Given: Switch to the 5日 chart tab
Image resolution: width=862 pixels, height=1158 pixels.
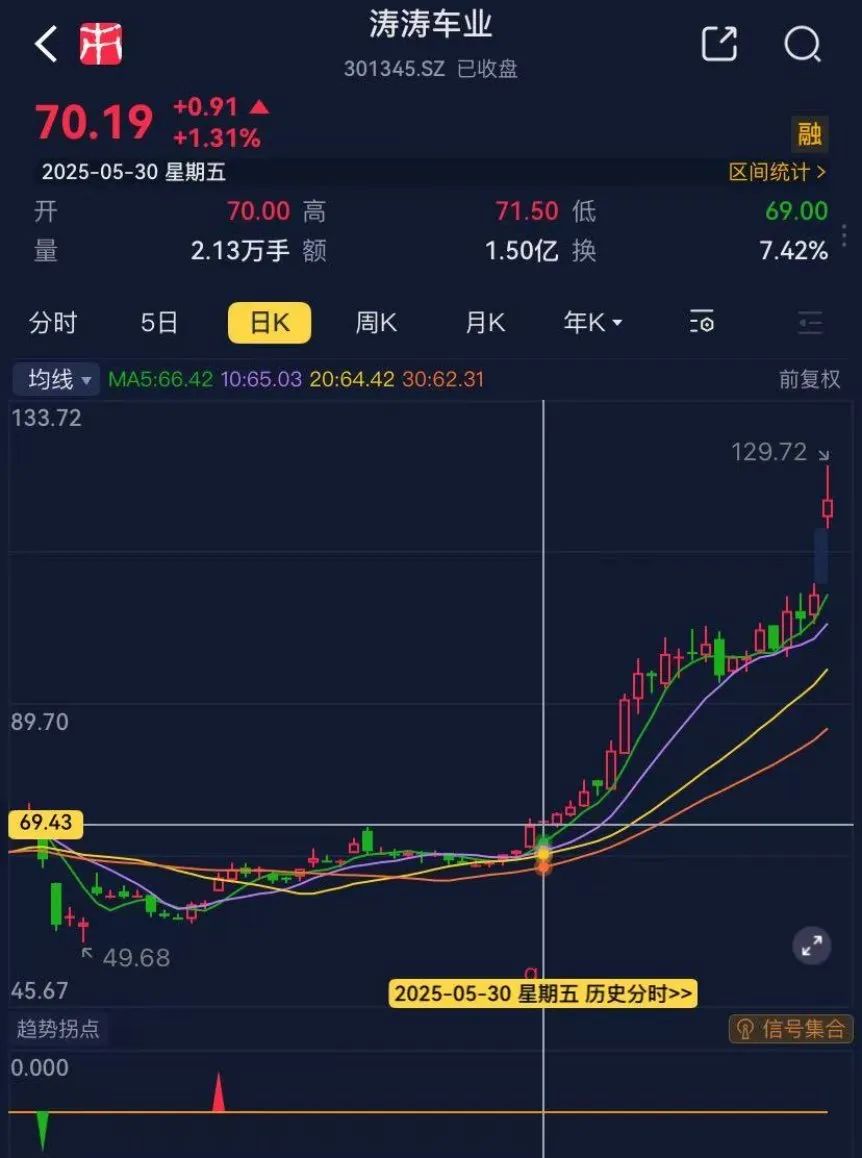Looking at the screenshot, I should (x=159, y=323).
